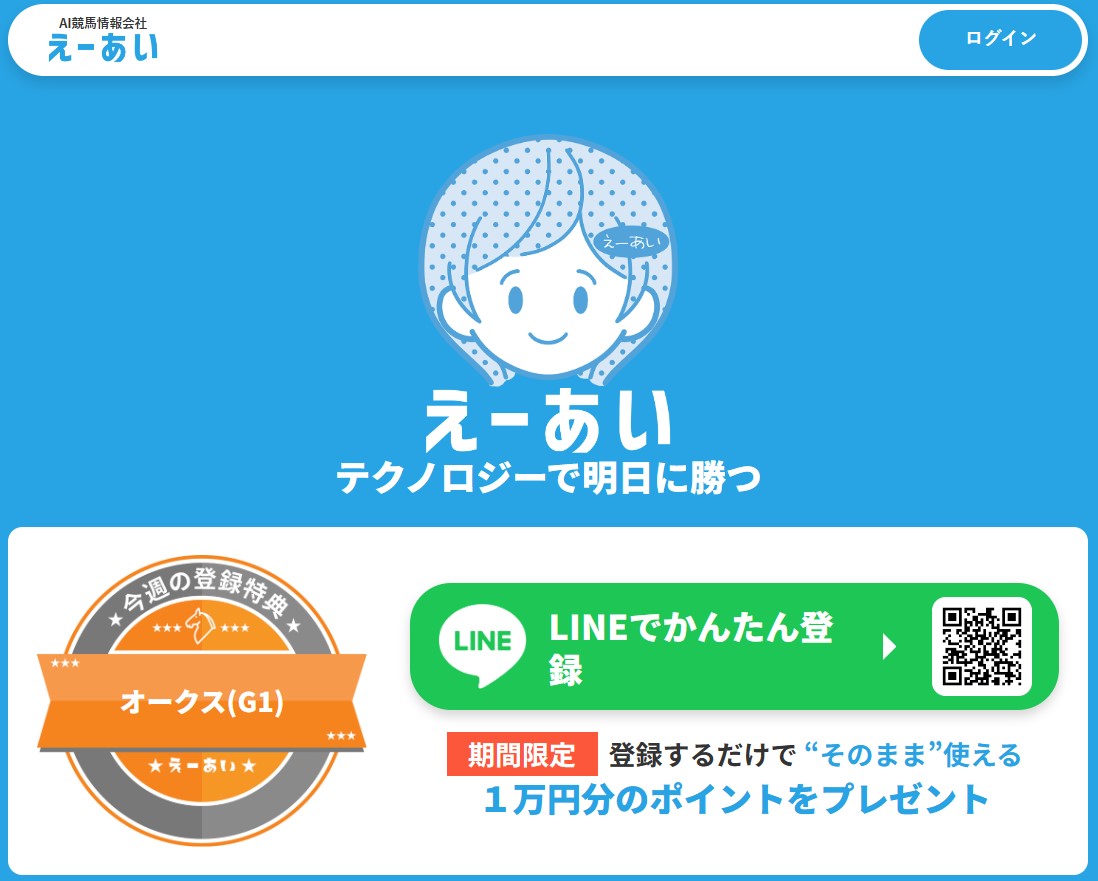The height and width of the screenshot is (881, 1098).
Task: Open the えーあい header logo link
Action: tap(103, 40)
